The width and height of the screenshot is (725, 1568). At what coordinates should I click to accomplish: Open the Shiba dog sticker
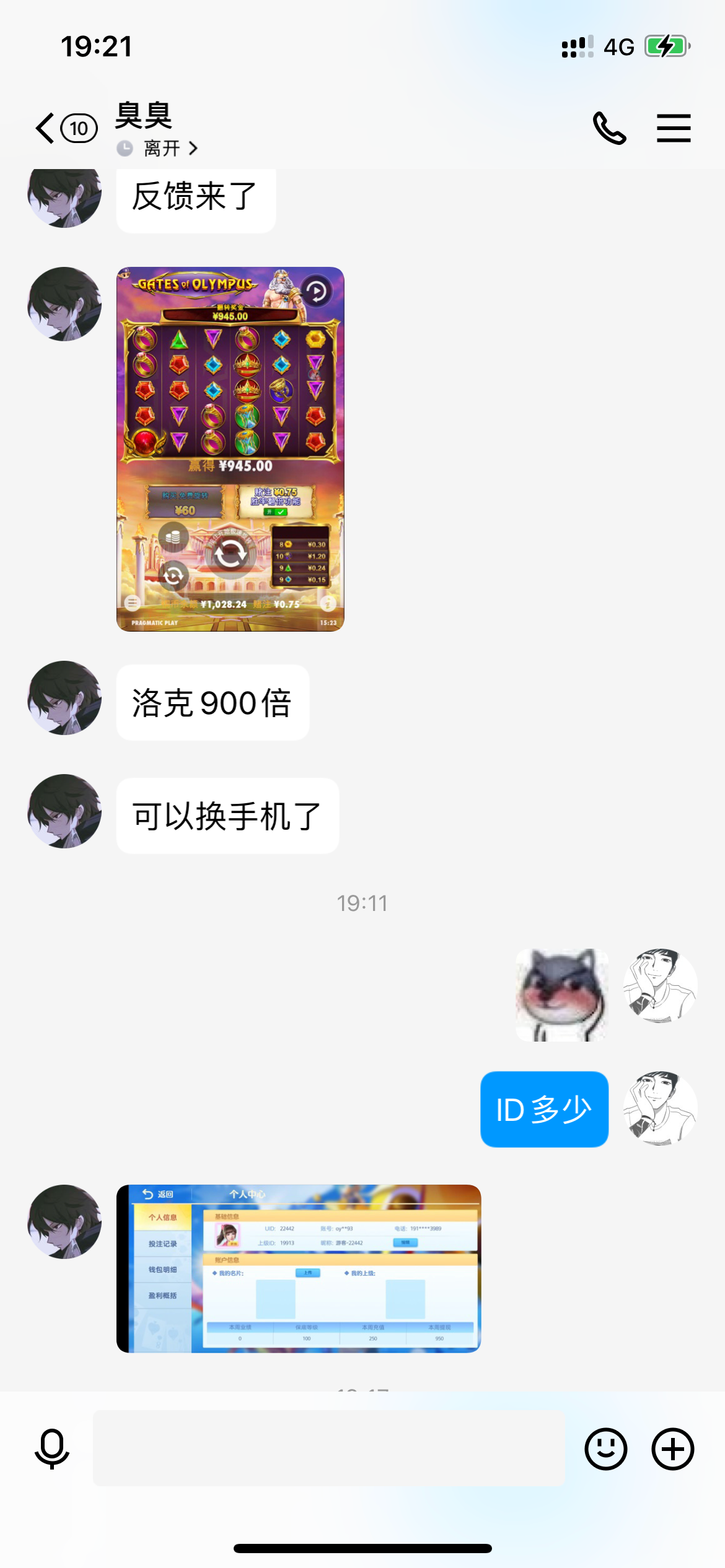point(562,995)
